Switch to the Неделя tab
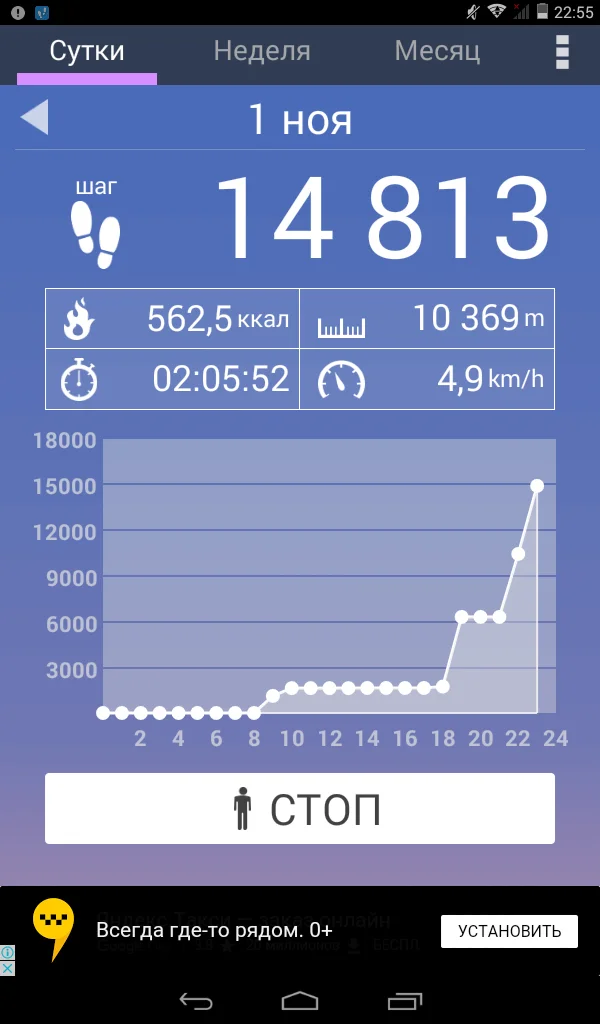Screen dimensions: 600x1024 point(262,51)
